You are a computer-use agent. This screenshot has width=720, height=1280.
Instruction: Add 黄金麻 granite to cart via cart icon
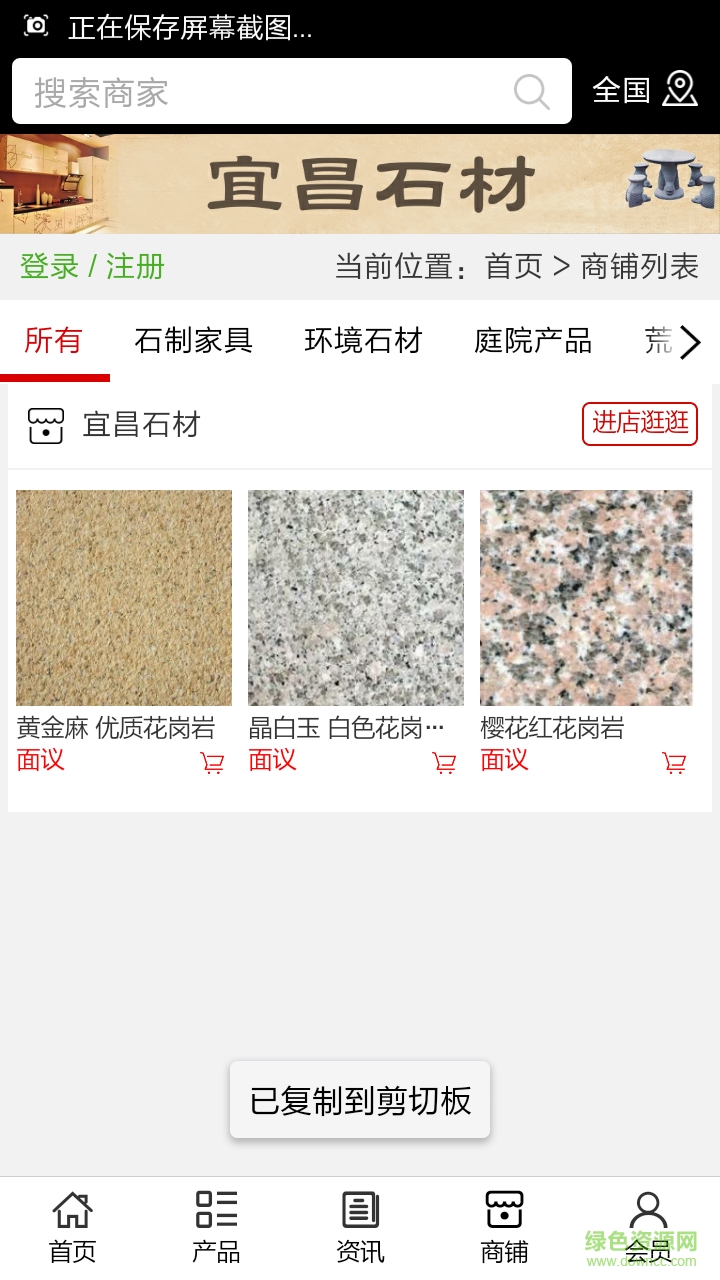pyautogui.click(x=212, y=762)
